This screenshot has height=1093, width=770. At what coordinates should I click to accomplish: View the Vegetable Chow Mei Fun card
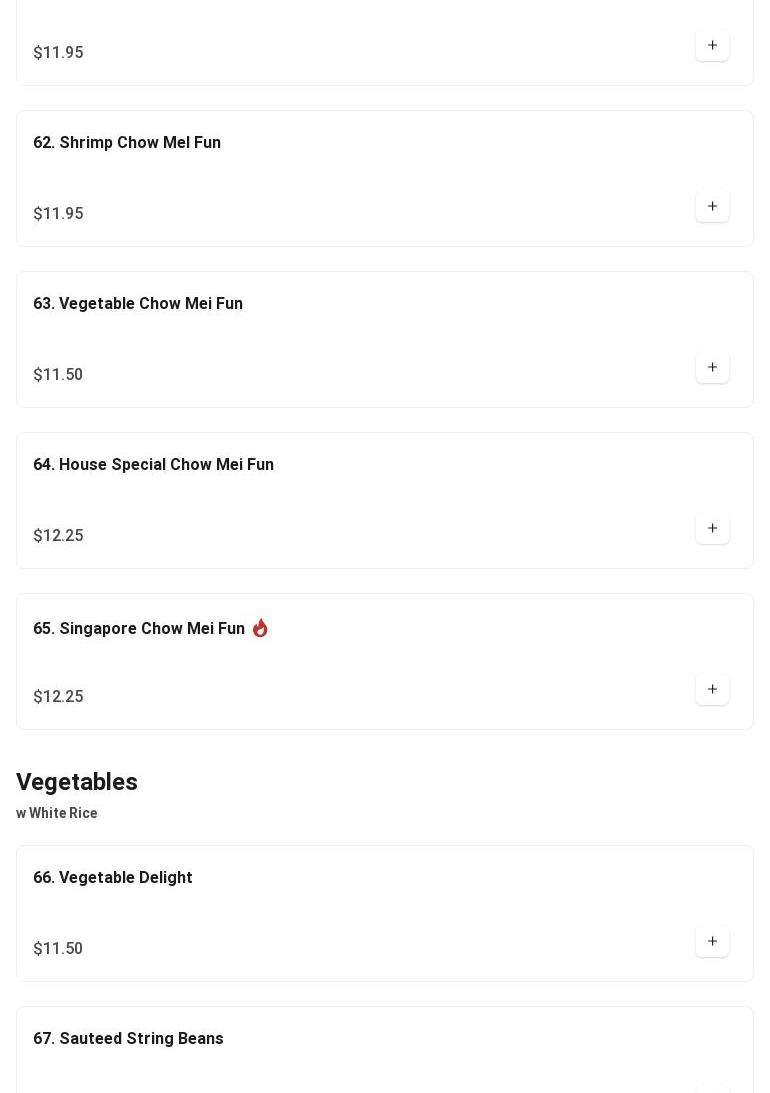tap(138, 304)
